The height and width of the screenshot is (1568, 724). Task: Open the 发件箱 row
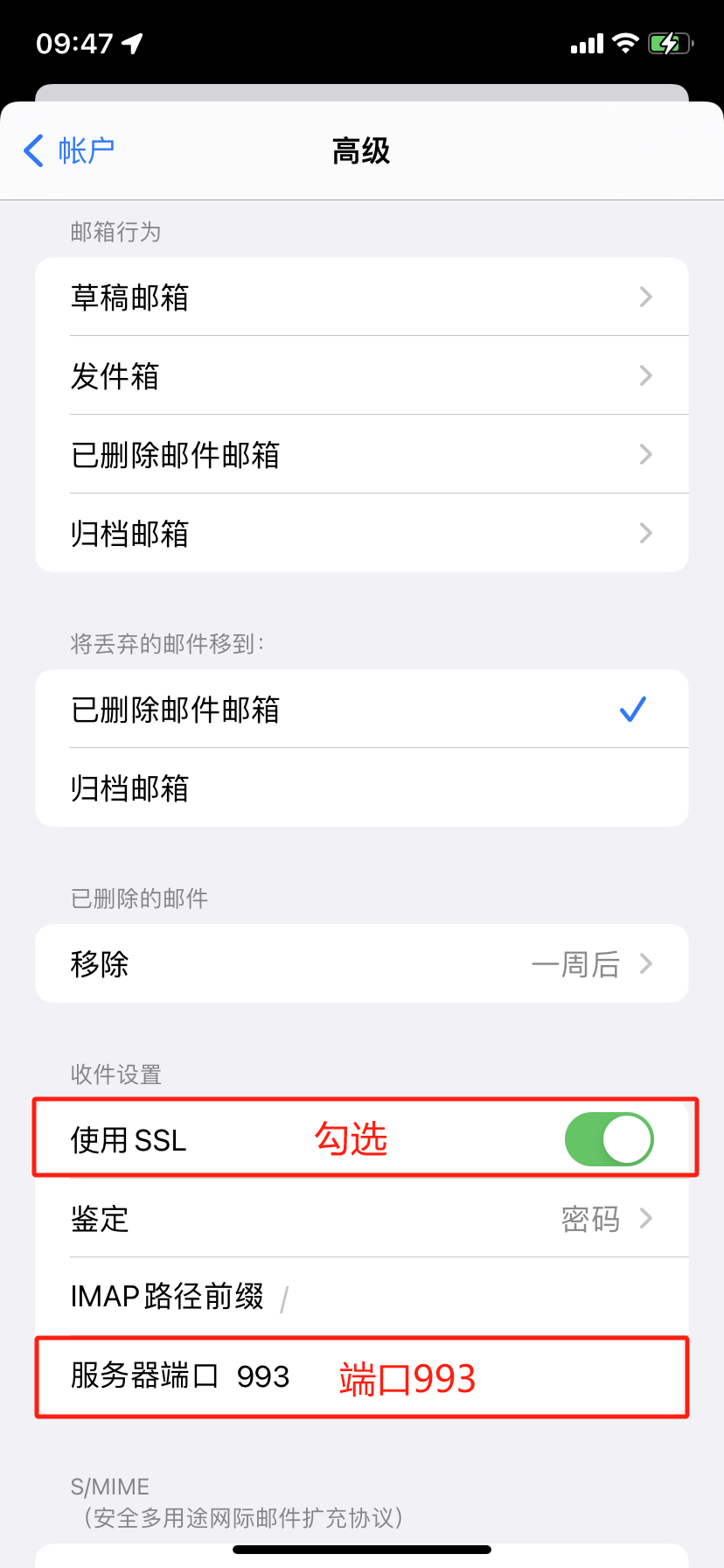[362, 375]
